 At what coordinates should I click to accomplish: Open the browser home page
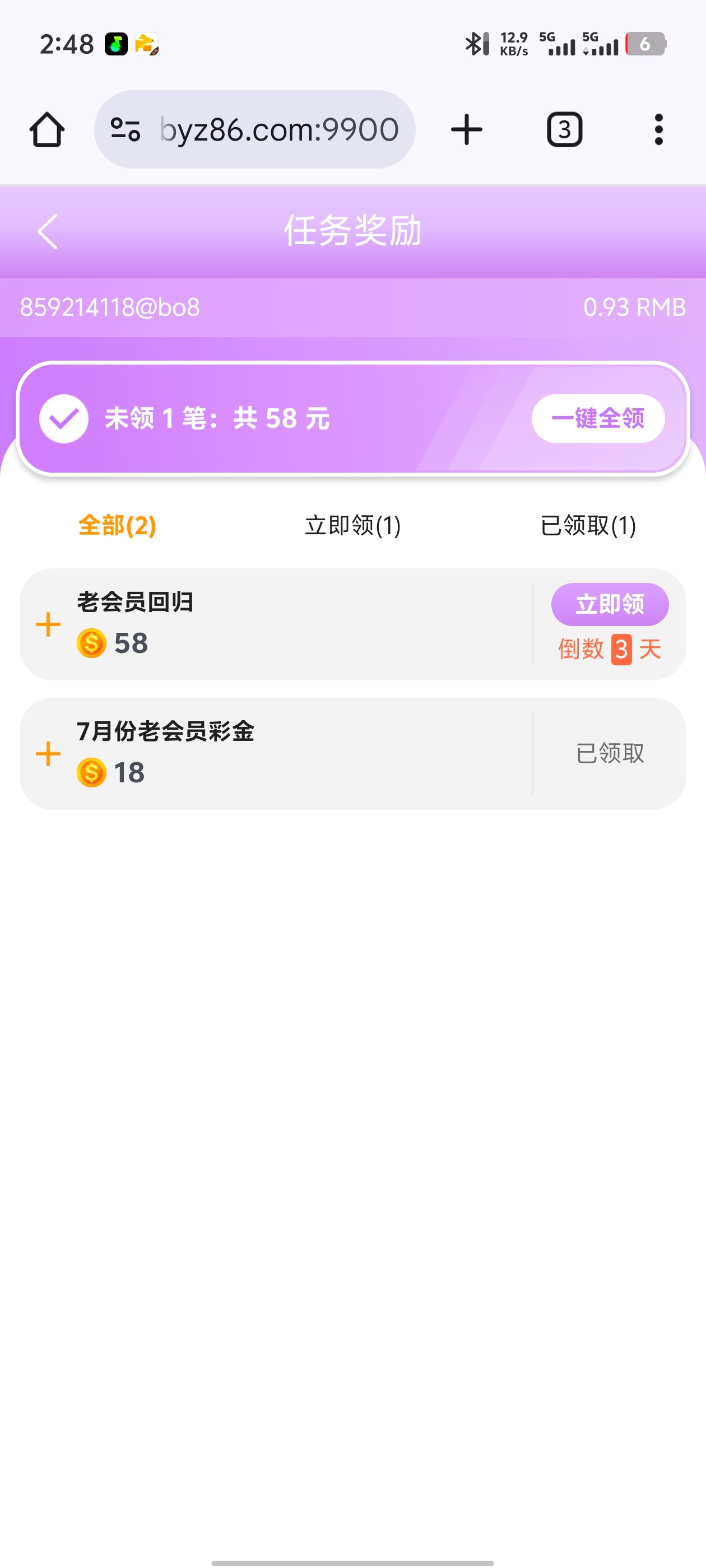(x=47, y=130)
